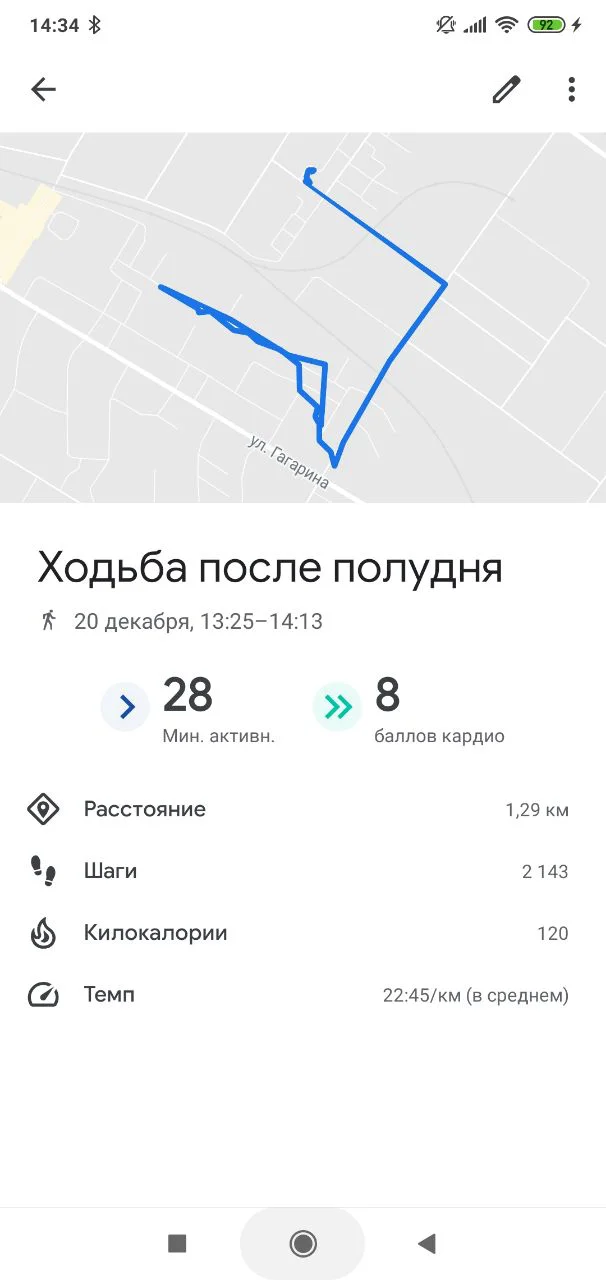Open the three-dot overflow menu
The height and width of the screenshot is (1280, 606).
pyautogui.click(x=571, y=89)
